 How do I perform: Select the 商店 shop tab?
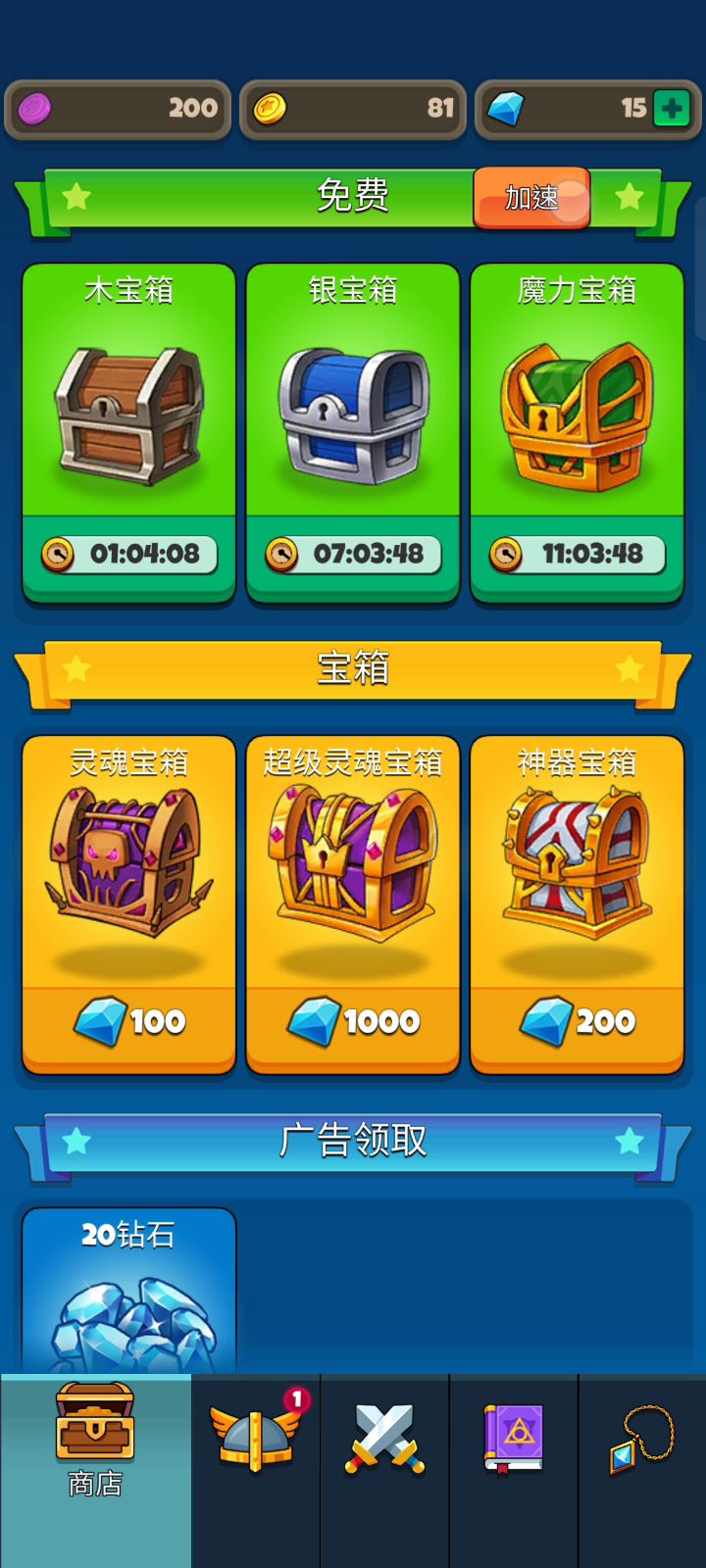(x=95, y=1441)
